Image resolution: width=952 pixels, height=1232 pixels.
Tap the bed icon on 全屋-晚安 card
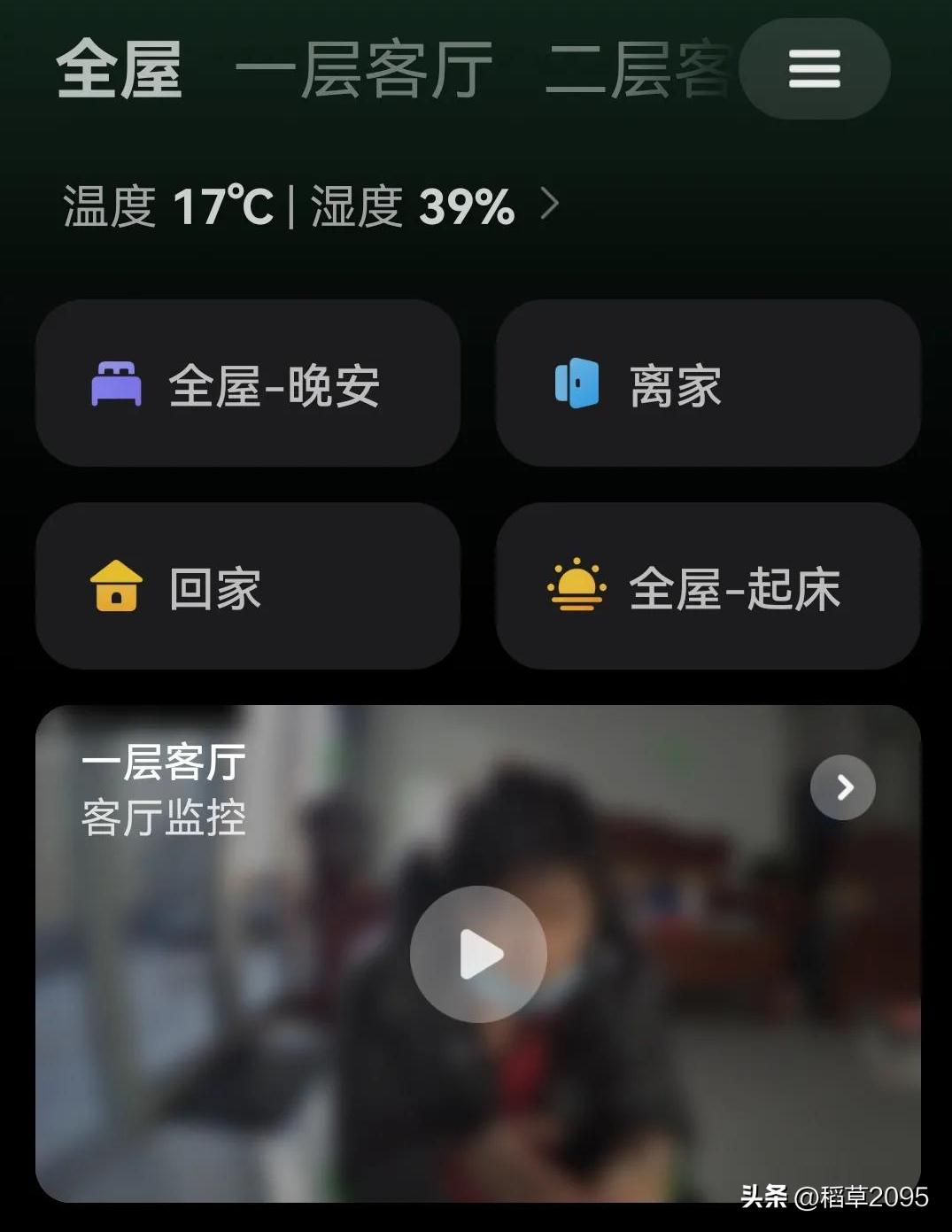click(116, 383)
